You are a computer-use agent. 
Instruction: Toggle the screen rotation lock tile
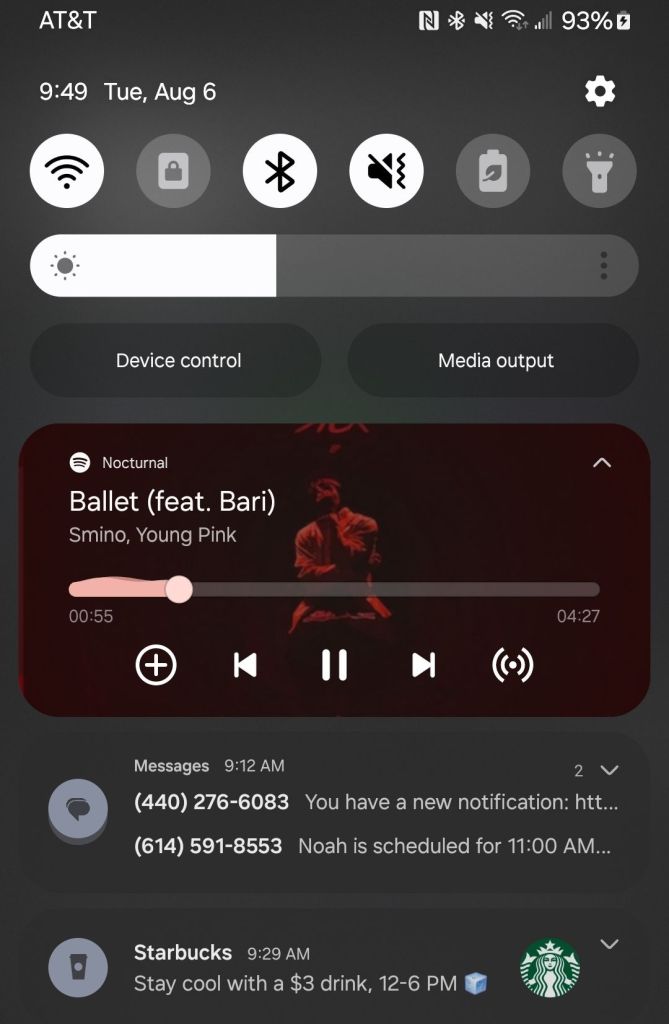pos(173,171)
